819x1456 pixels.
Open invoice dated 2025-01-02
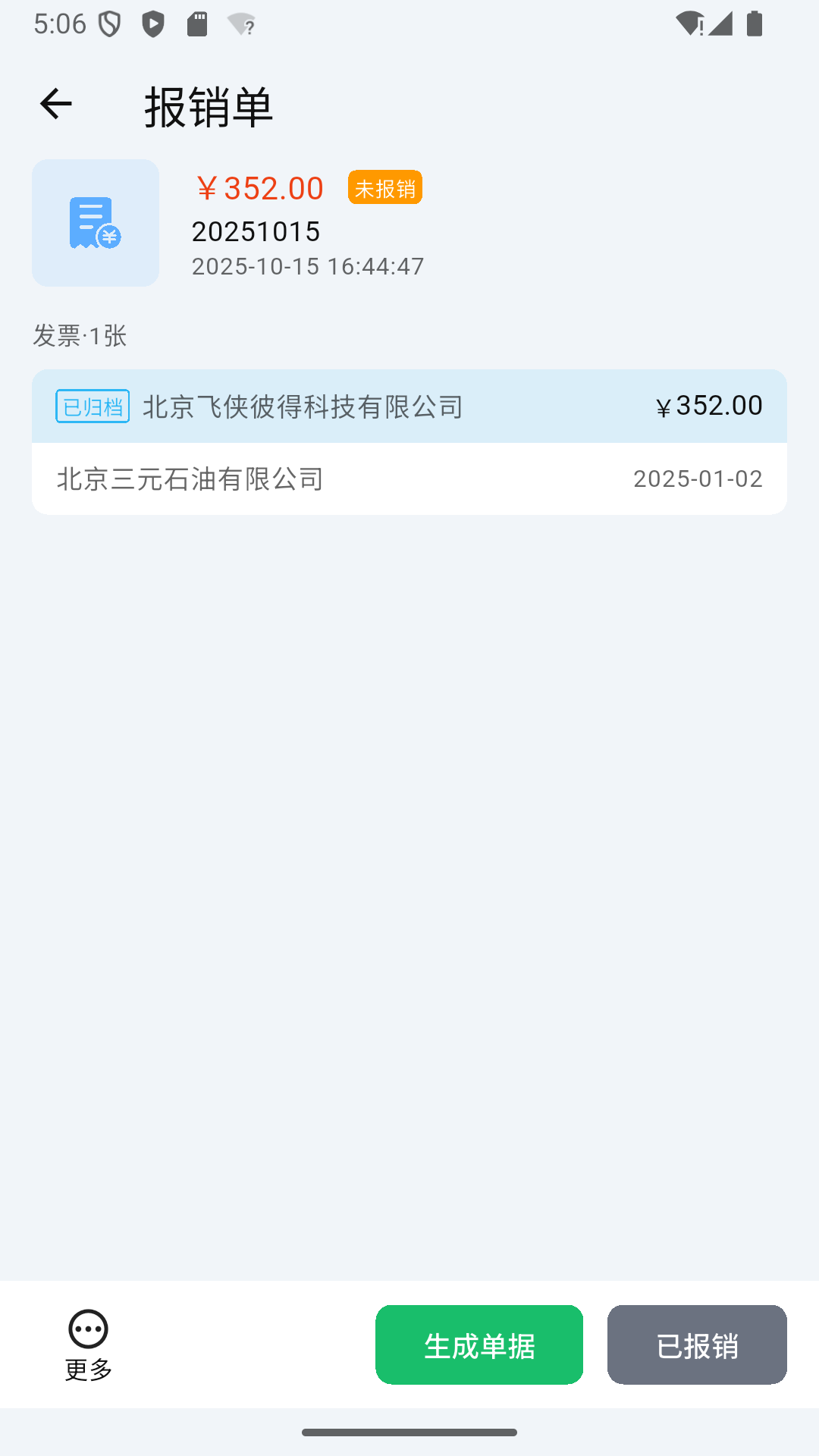click(x=697, y=479)
